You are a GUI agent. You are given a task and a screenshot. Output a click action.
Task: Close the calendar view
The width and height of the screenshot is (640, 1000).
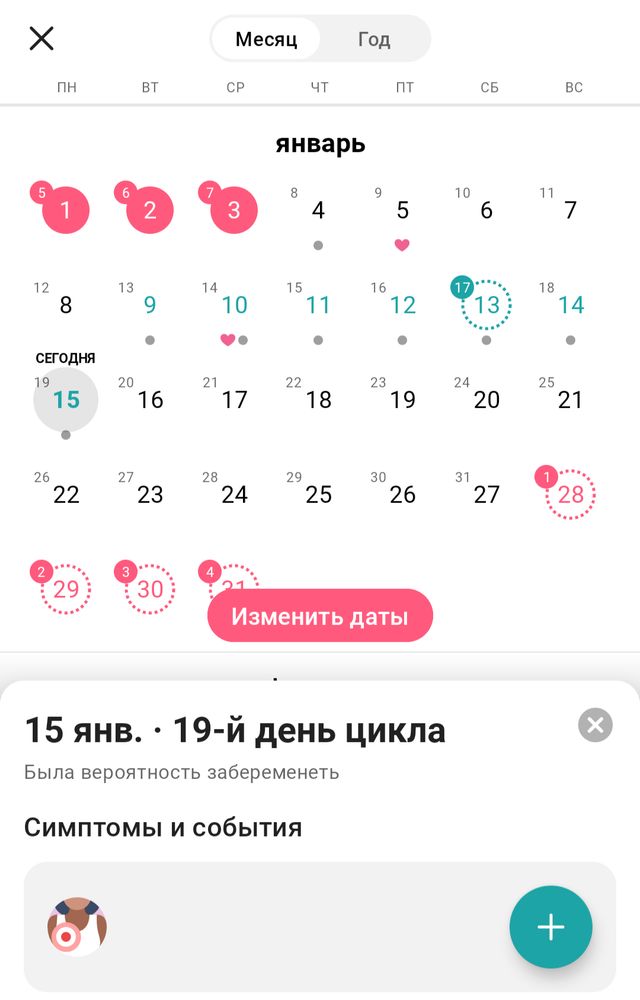[41, 39]
